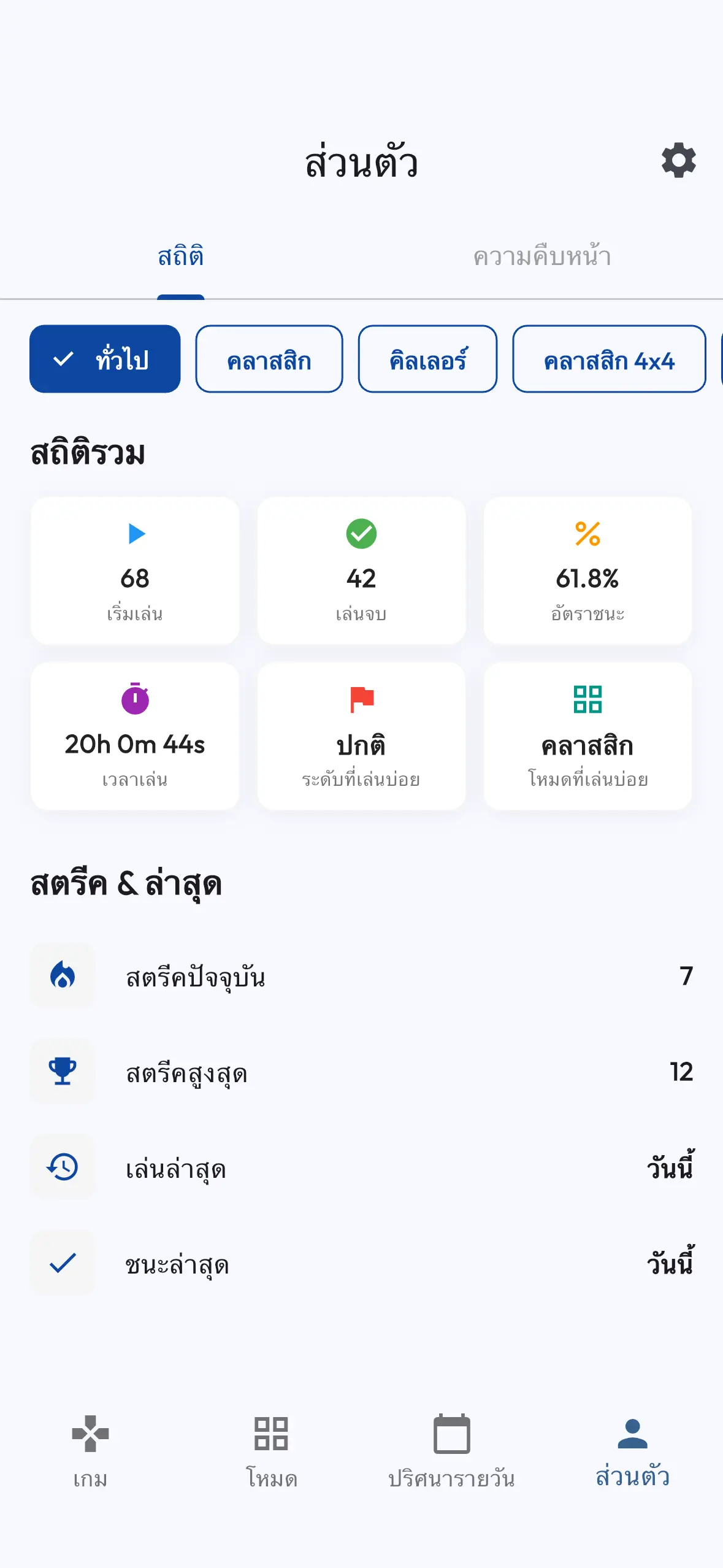Image resolution: width=723 pixels, height=1568 pixels.
Task: Click the blue play icon on เริ่มเล่น card
Action: coord(136,534)
